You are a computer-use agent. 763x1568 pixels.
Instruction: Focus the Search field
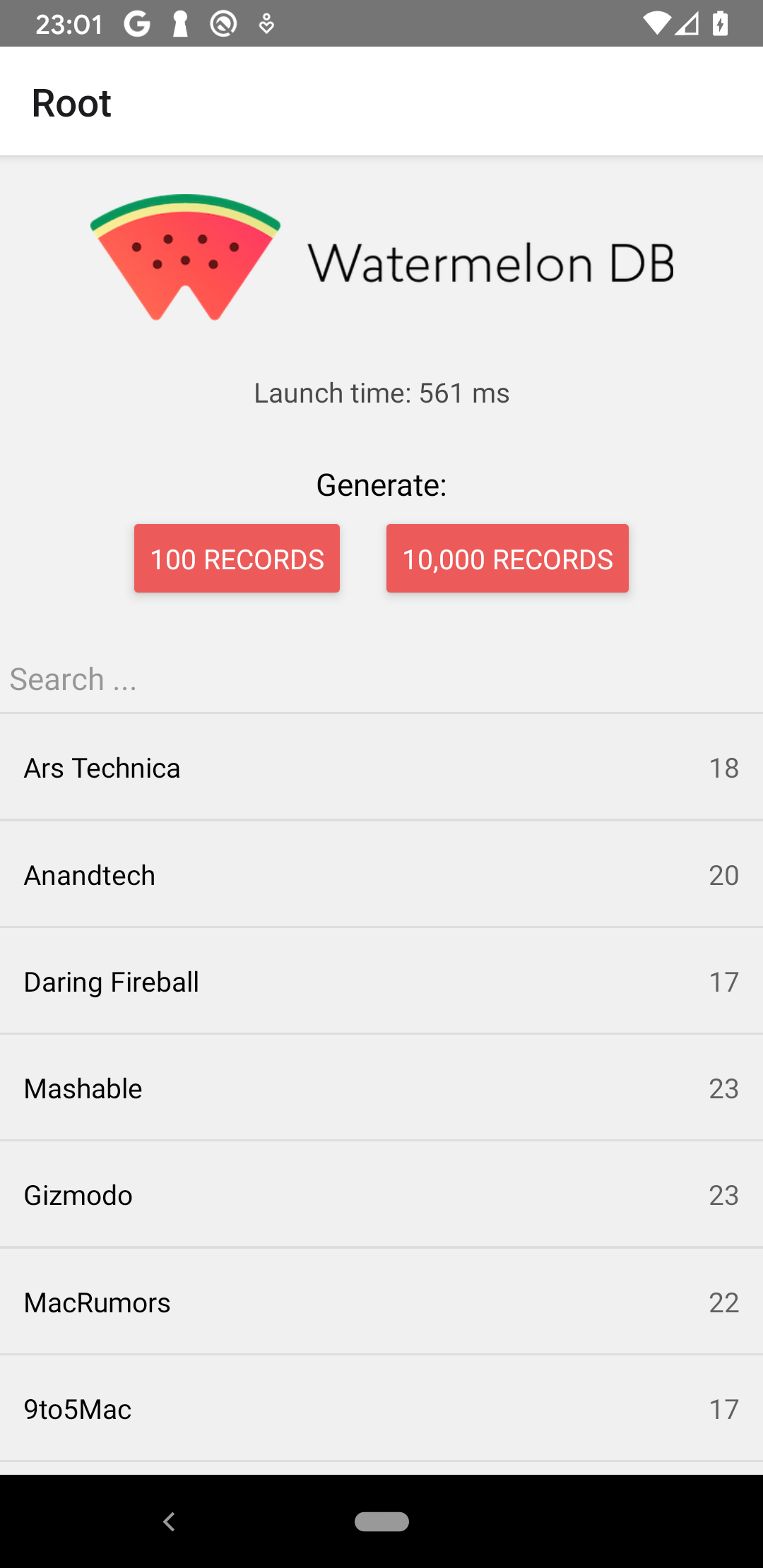381,679
